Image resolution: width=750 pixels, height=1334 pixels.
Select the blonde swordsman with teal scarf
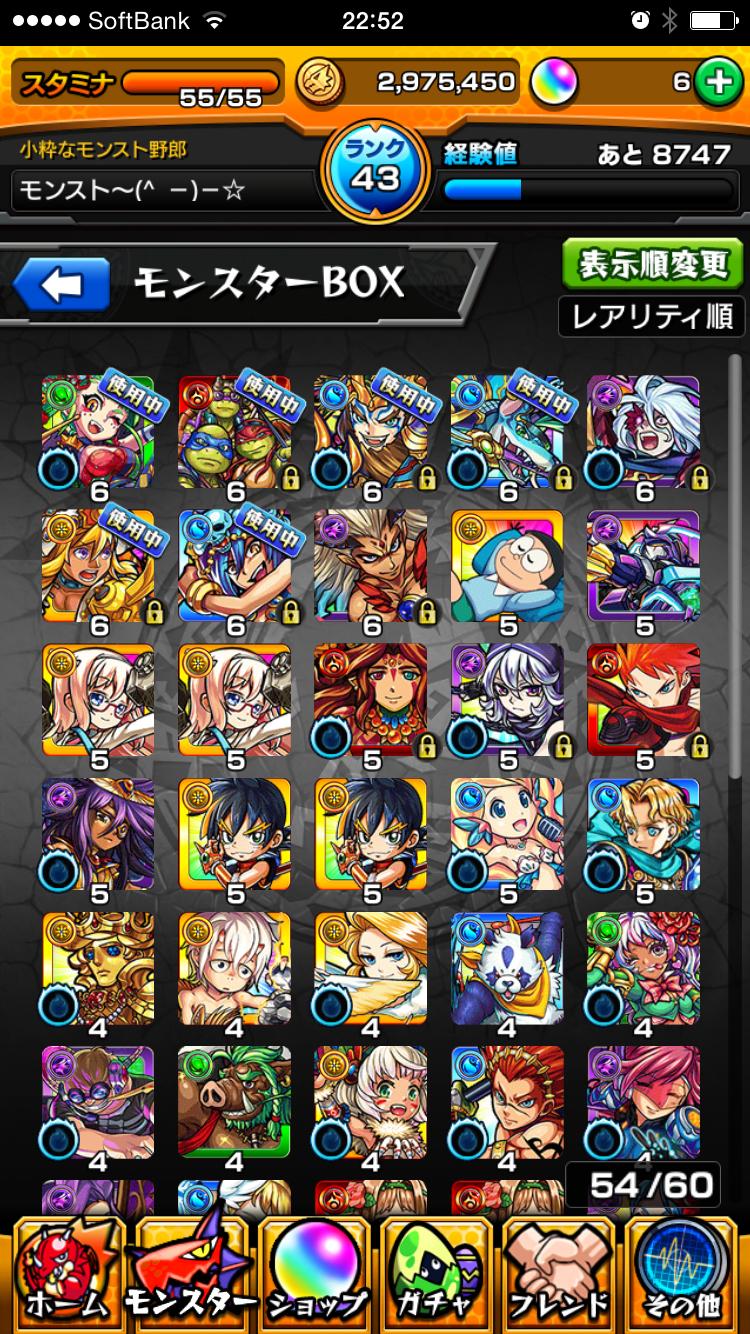643,834
